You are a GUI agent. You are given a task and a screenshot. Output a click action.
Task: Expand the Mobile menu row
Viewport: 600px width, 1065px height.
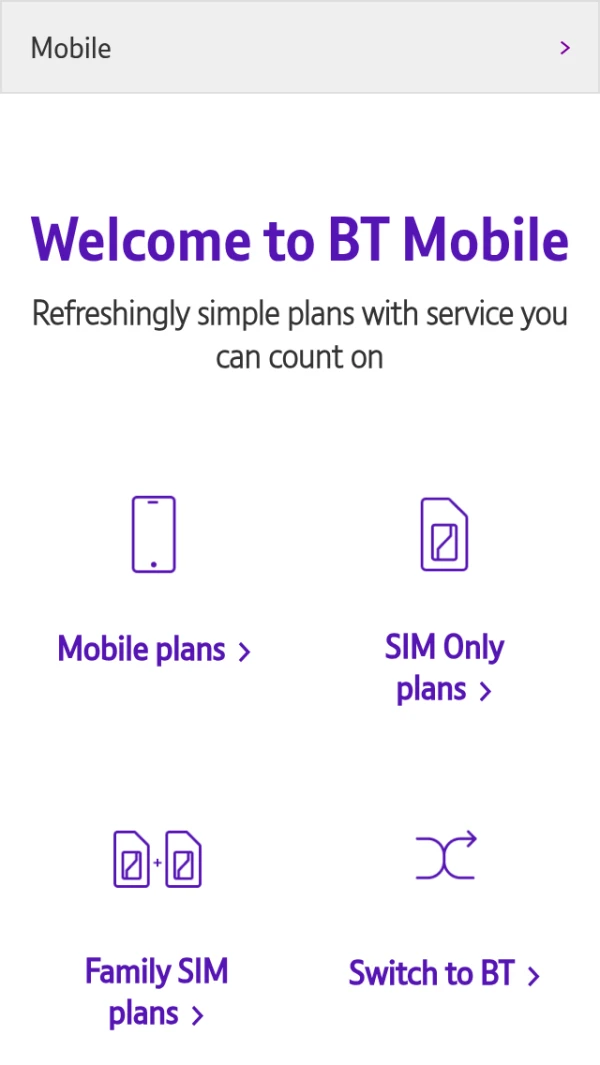click(300, 48)
